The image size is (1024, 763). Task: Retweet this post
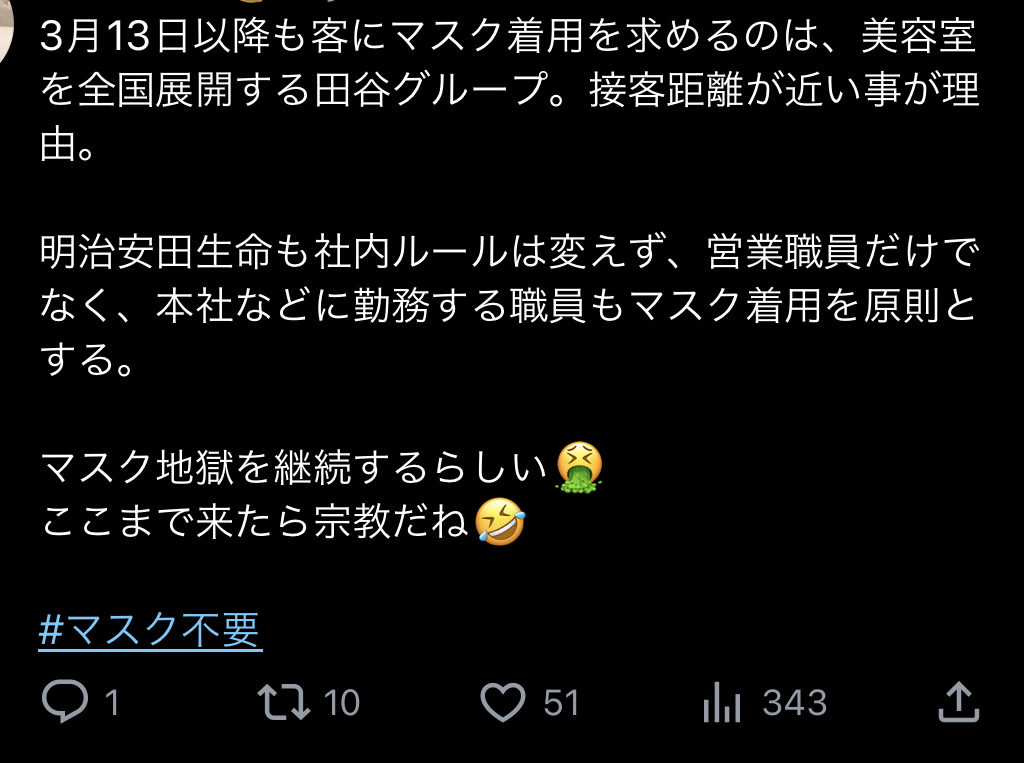click(x=284, y=702)
